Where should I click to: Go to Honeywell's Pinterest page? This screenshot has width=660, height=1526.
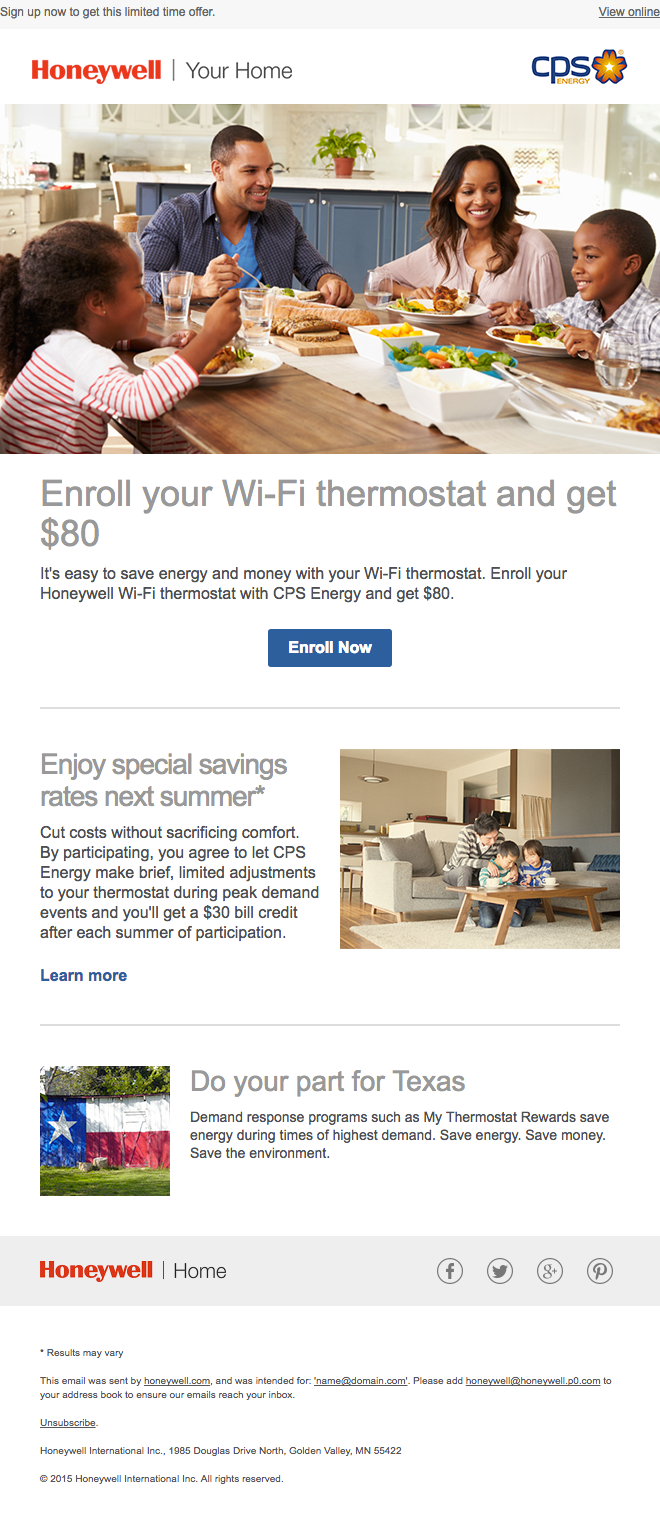(x=600, y=1271)
